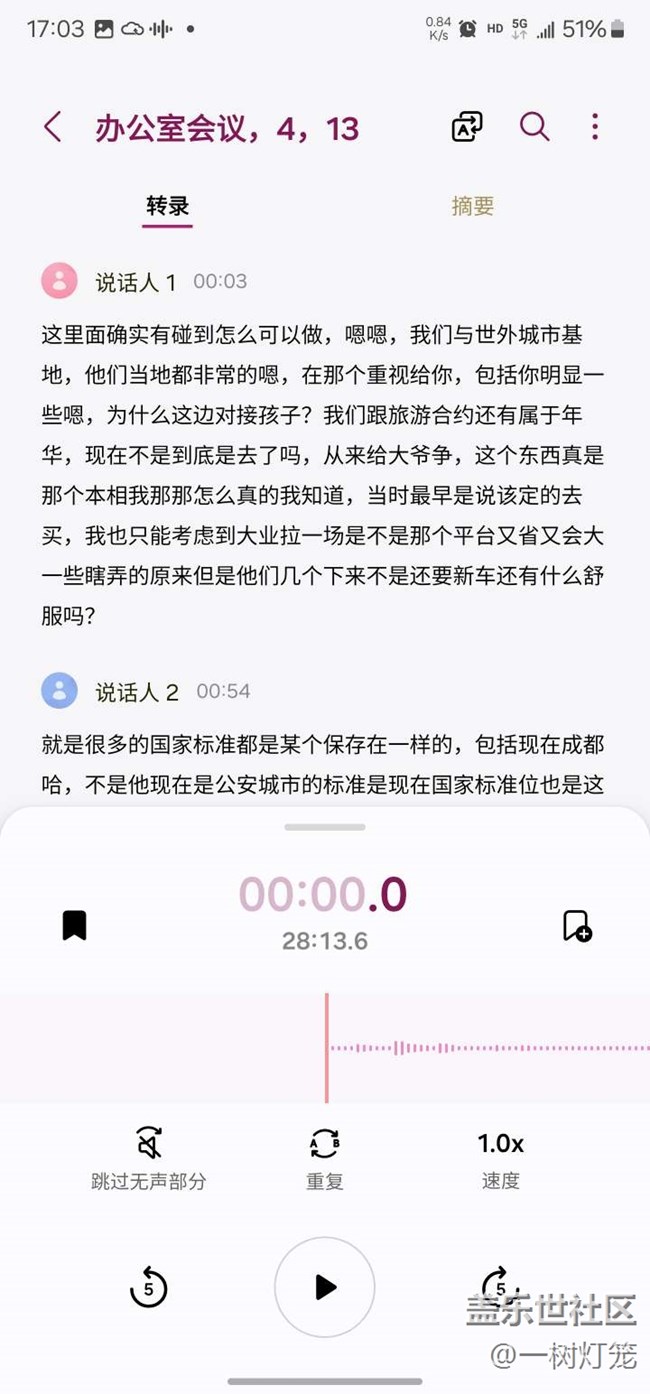The height and width of the screenshot is (1394, 650).
Task: Tap the 重复 A-B repeat button
Action: [x=325, y=1158]
